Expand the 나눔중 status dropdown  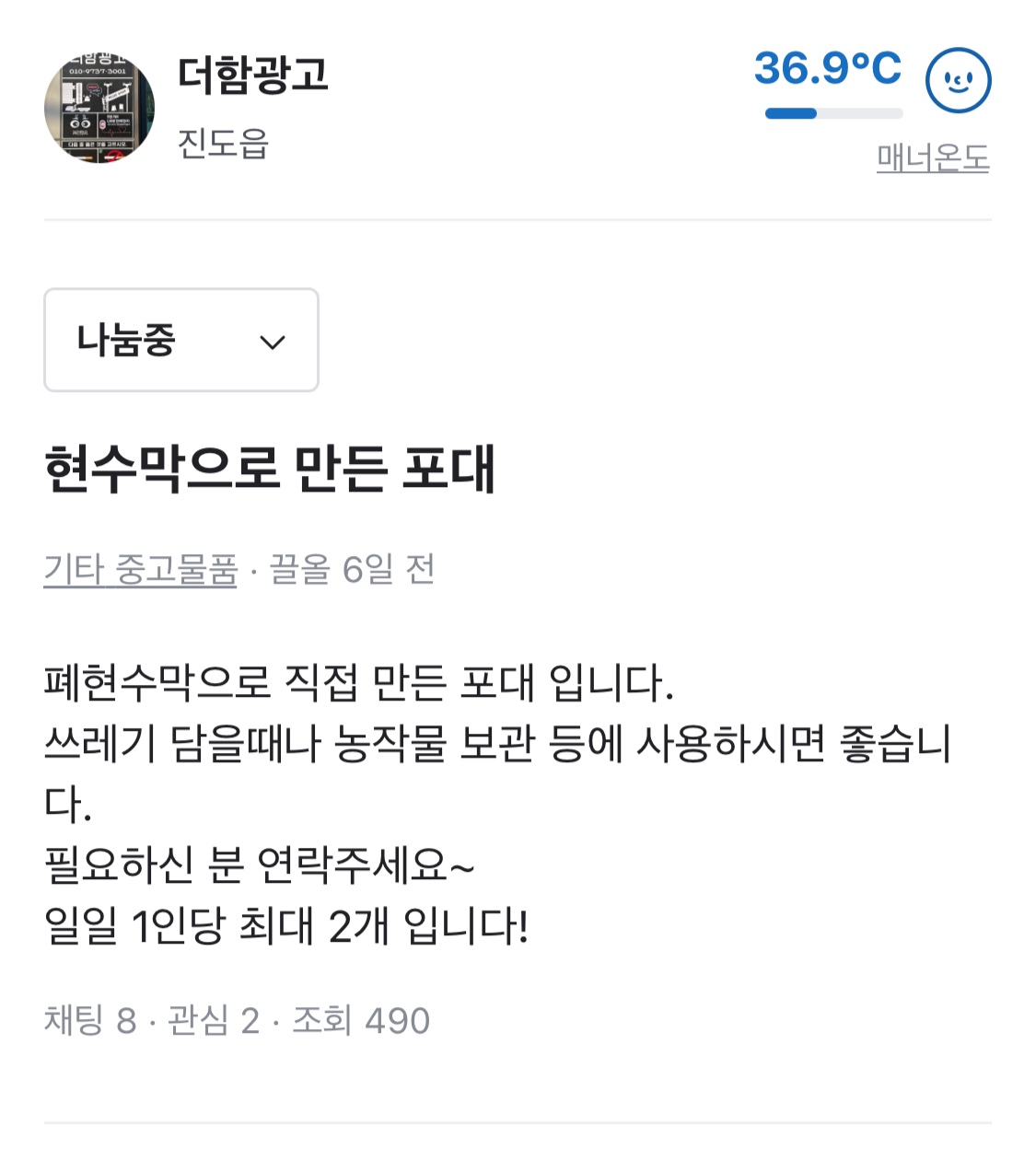181,341
